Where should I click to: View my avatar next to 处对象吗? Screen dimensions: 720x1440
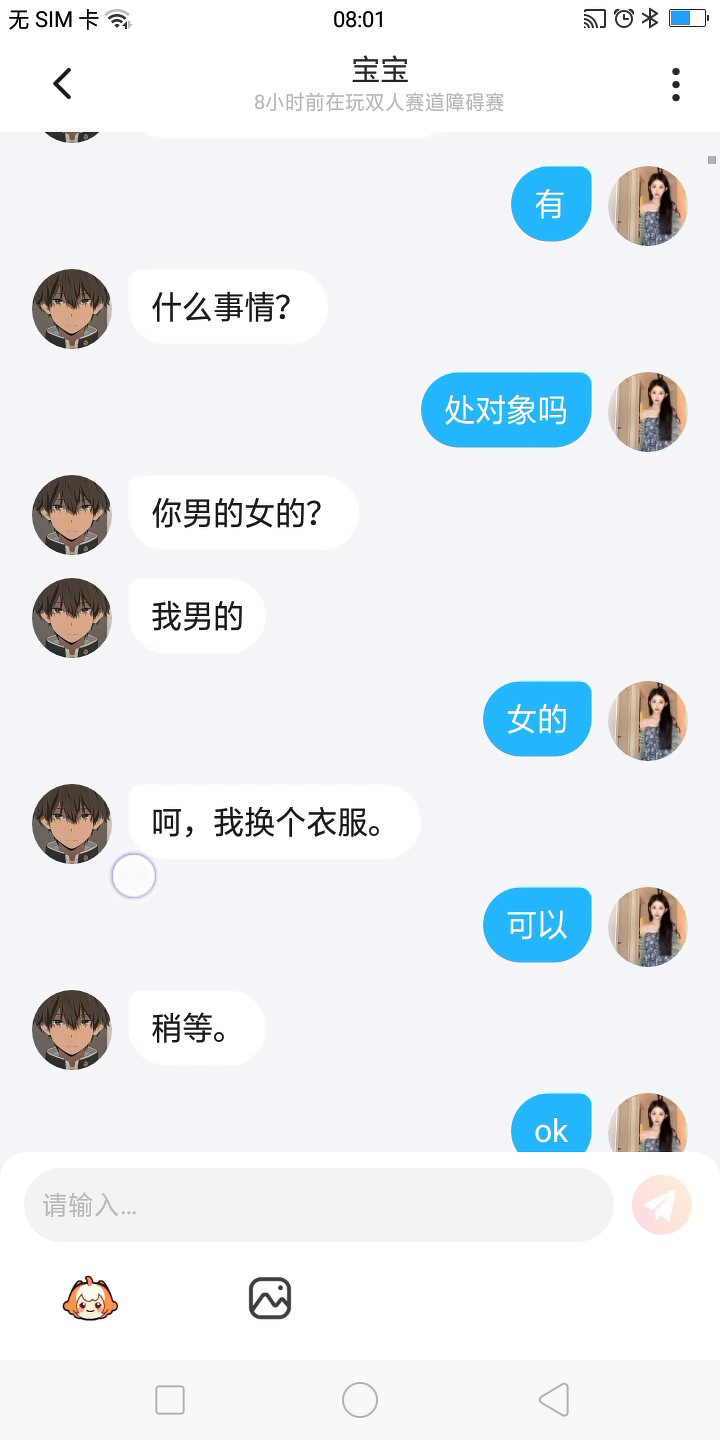click(648, 411)
